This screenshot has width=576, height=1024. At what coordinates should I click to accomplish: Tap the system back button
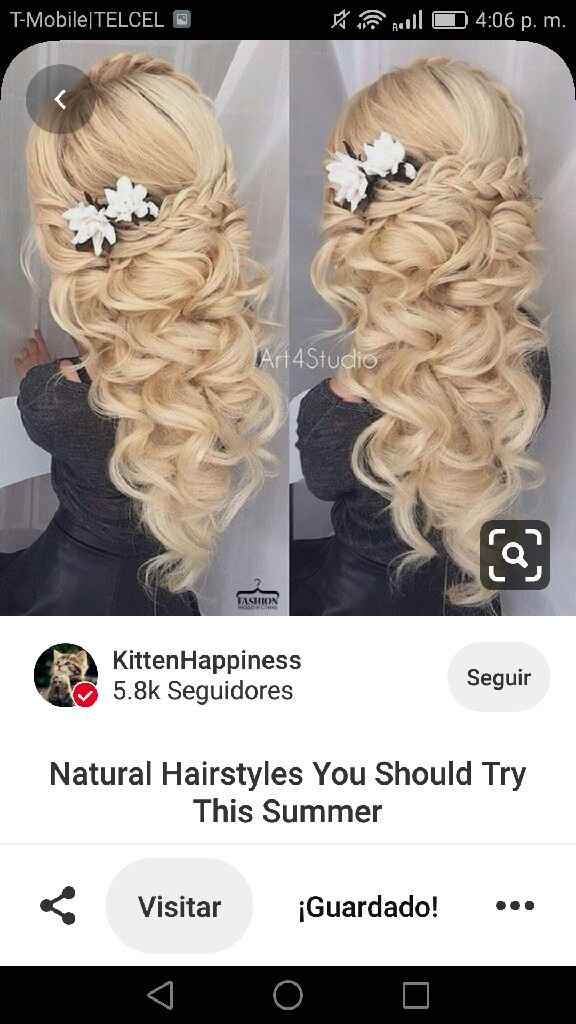point(160,995)
